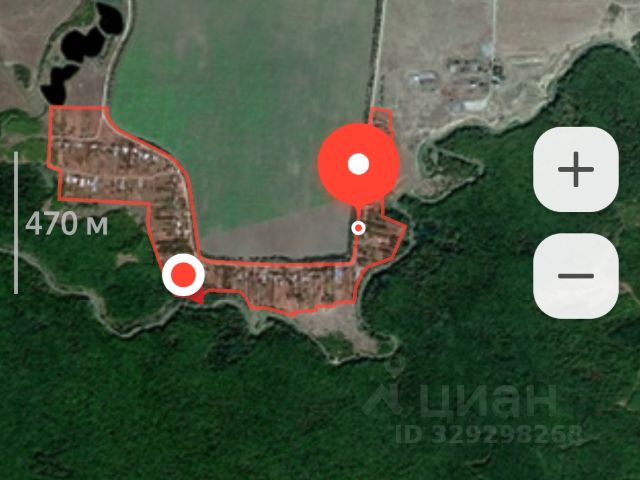
Task: Tap the round red marker by the forest
Action: point(184,275)
